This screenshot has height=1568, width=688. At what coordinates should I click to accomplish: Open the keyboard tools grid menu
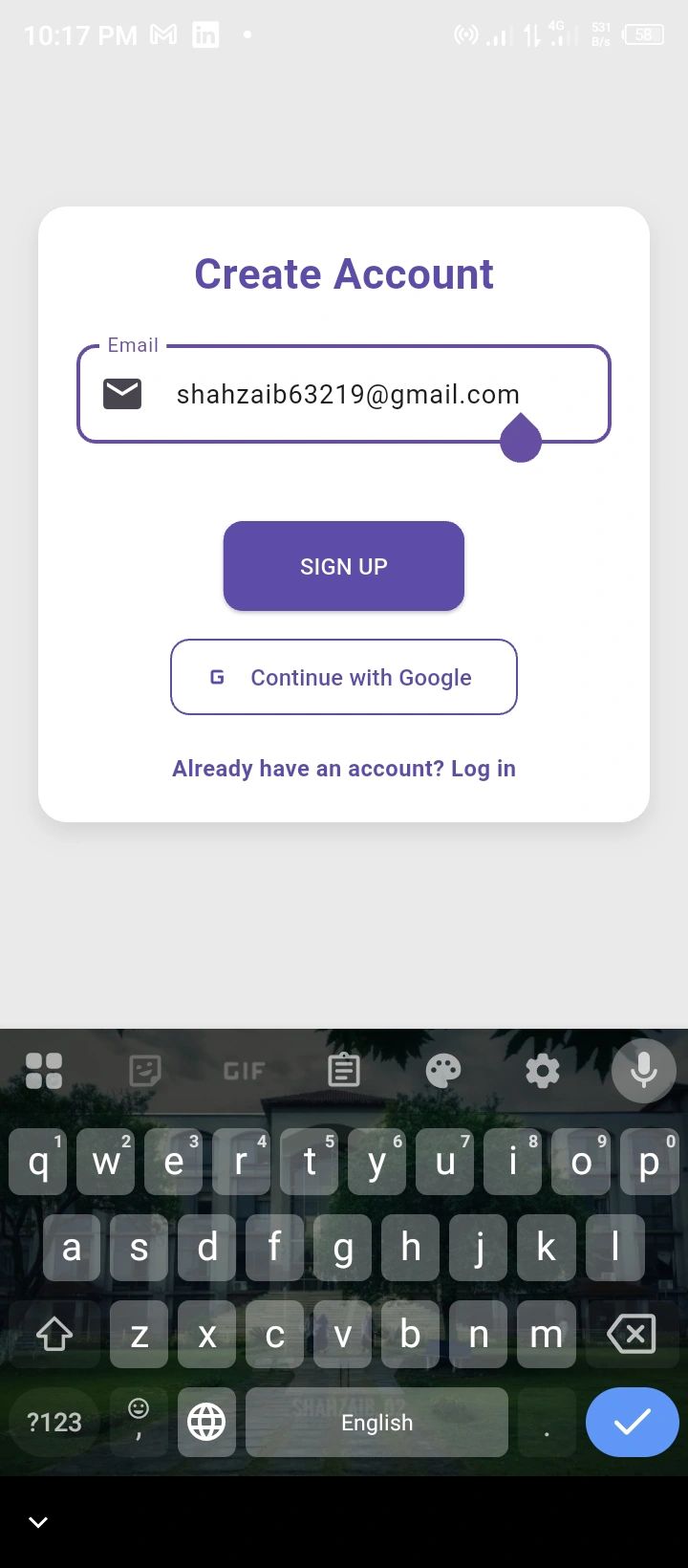[x=44, y=1071]
